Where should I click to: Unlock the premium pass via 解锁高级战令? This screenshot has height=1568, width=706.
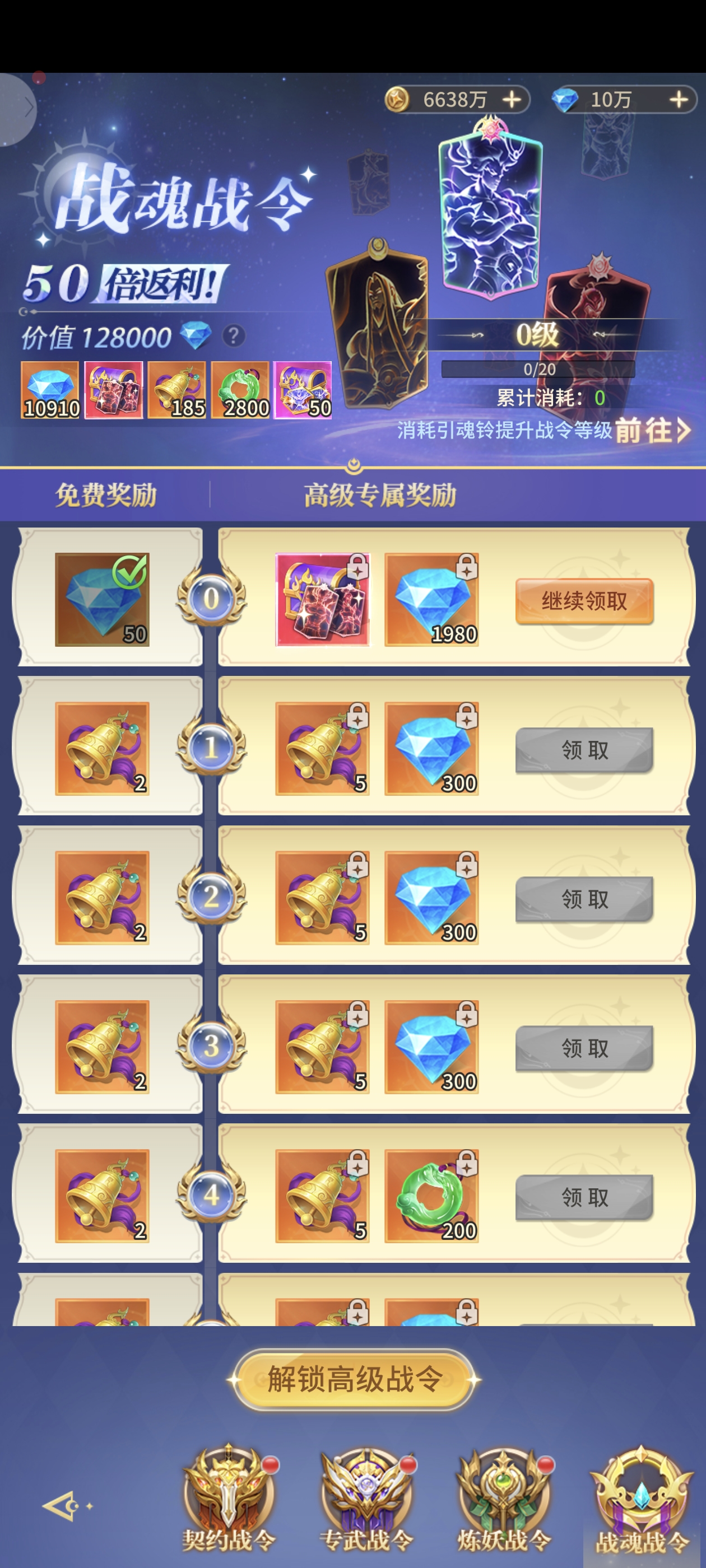(x=354, y=1379)
